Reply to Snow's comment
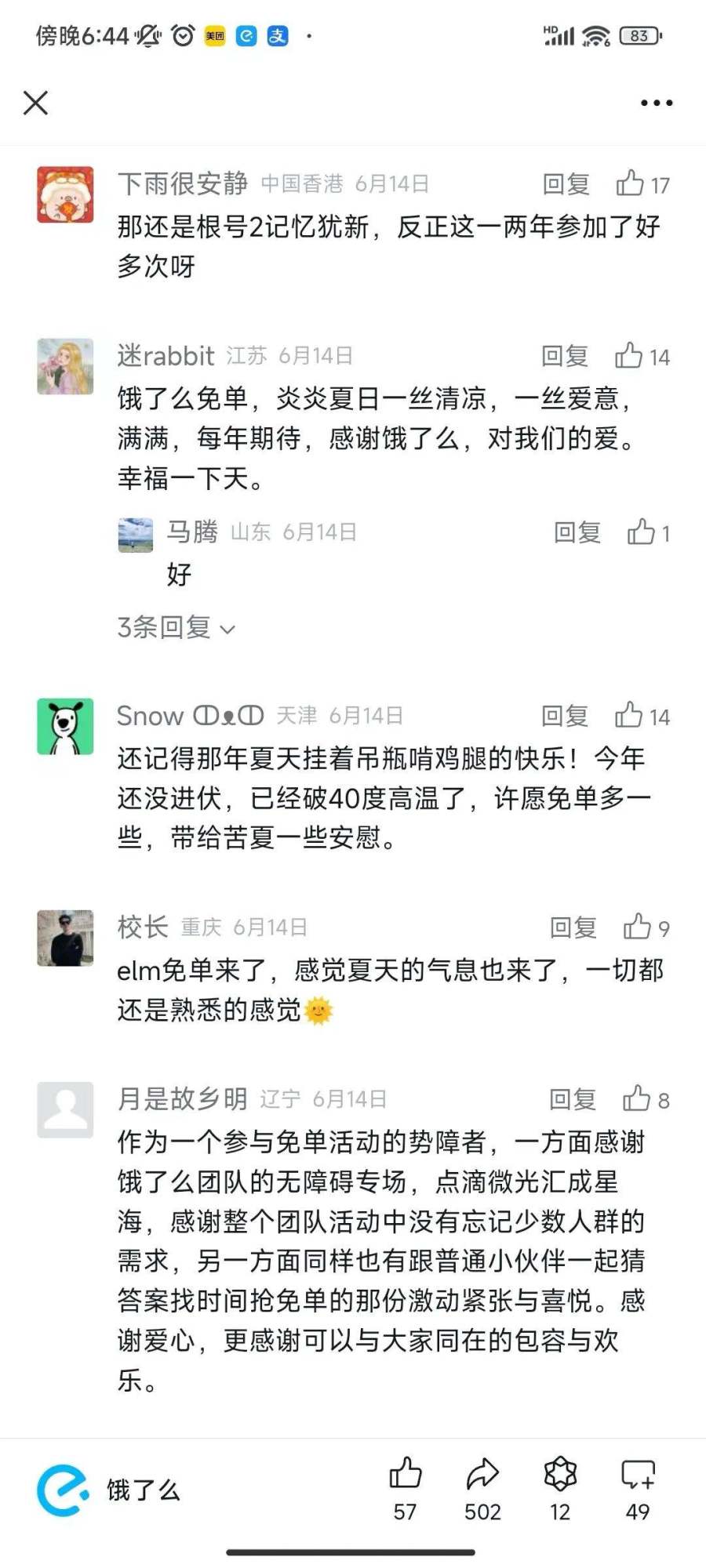 pos(565,716)
